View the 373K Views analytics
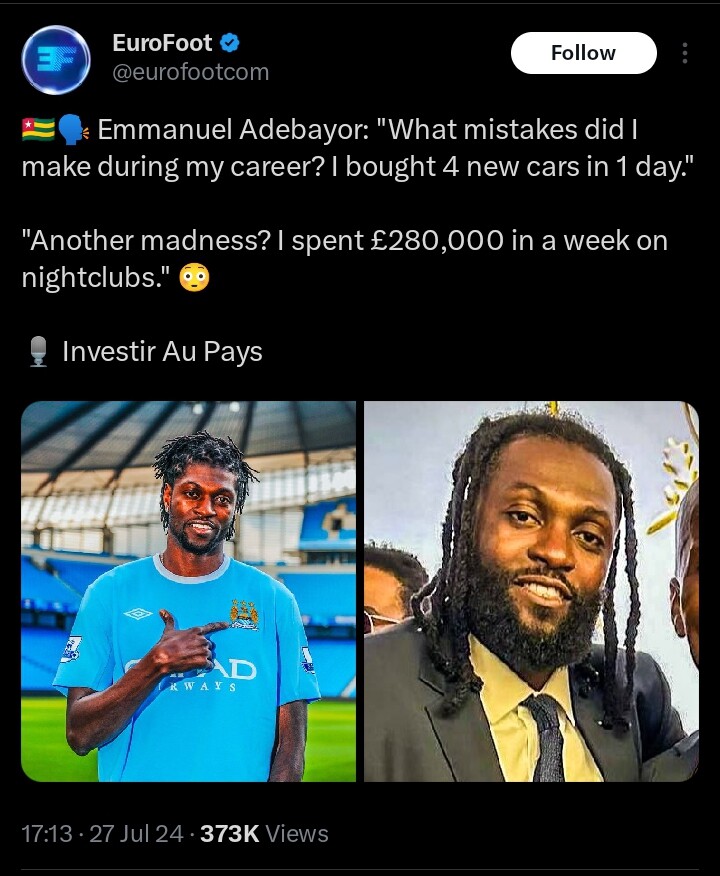This screenshot has width=720, height=876. (264, 833)
